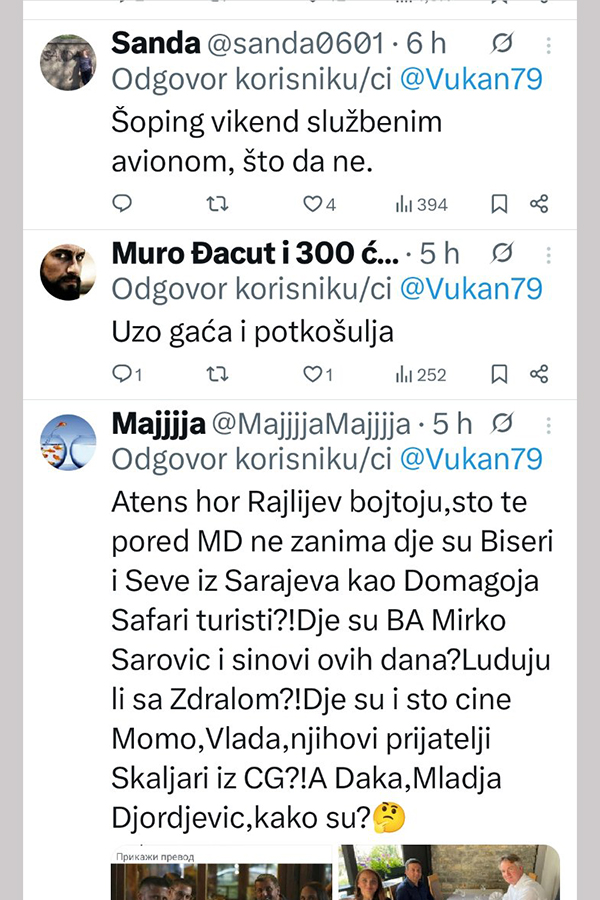Open Sanda's profile picture
Image resolution: width=600 pixels, height=900 pixels.
[68, 62]
